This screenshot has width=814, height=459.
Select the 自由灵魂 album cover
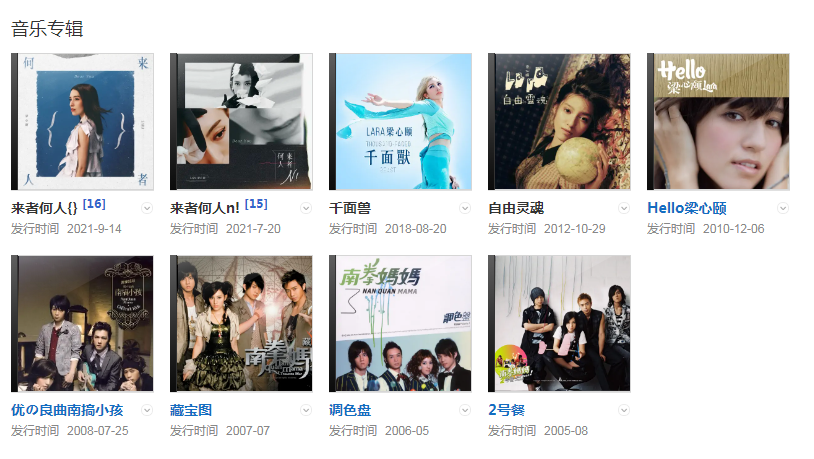coord(559,122)
